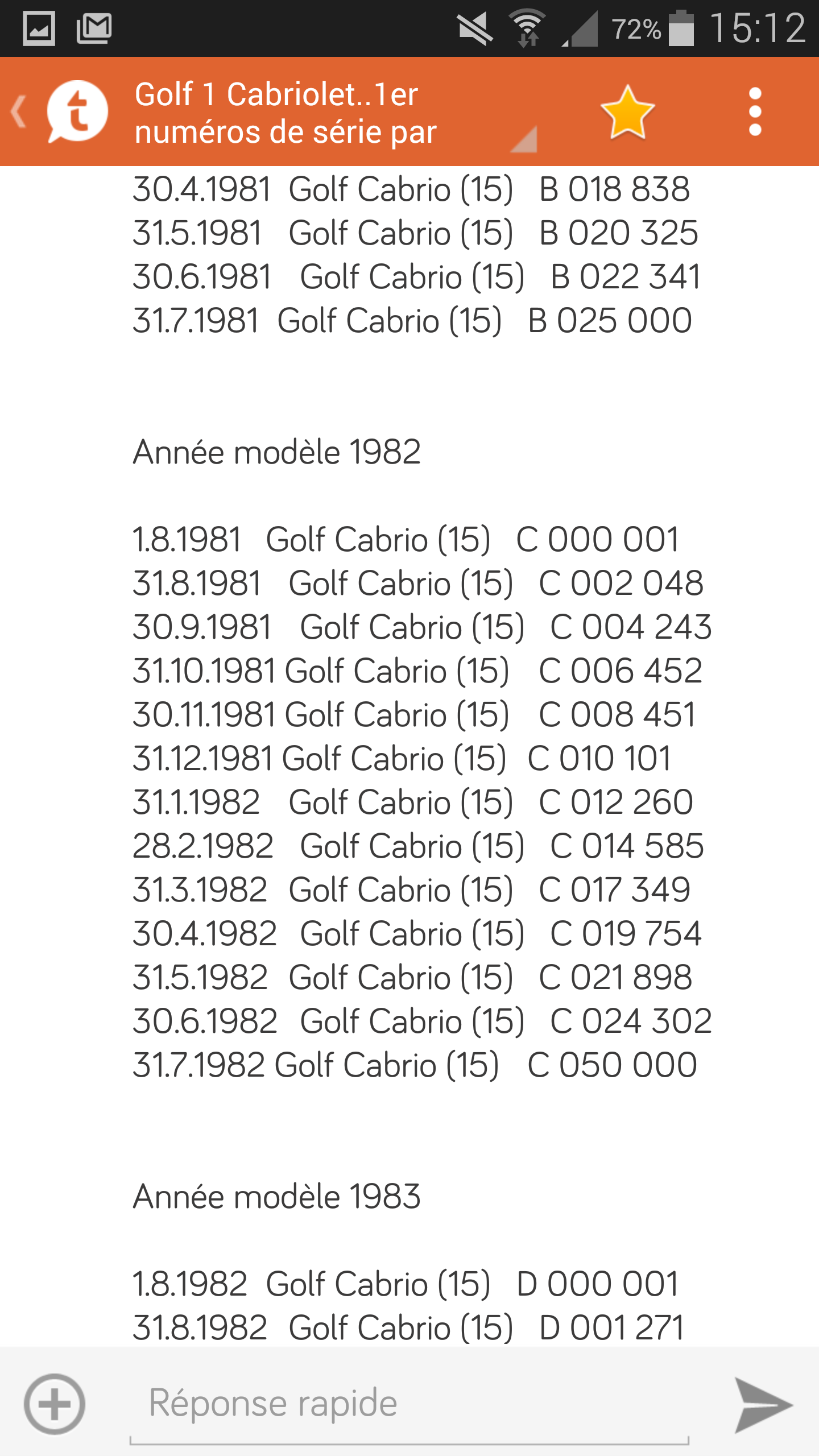
Task: Open the overflow menu
Action: (755, 112)
